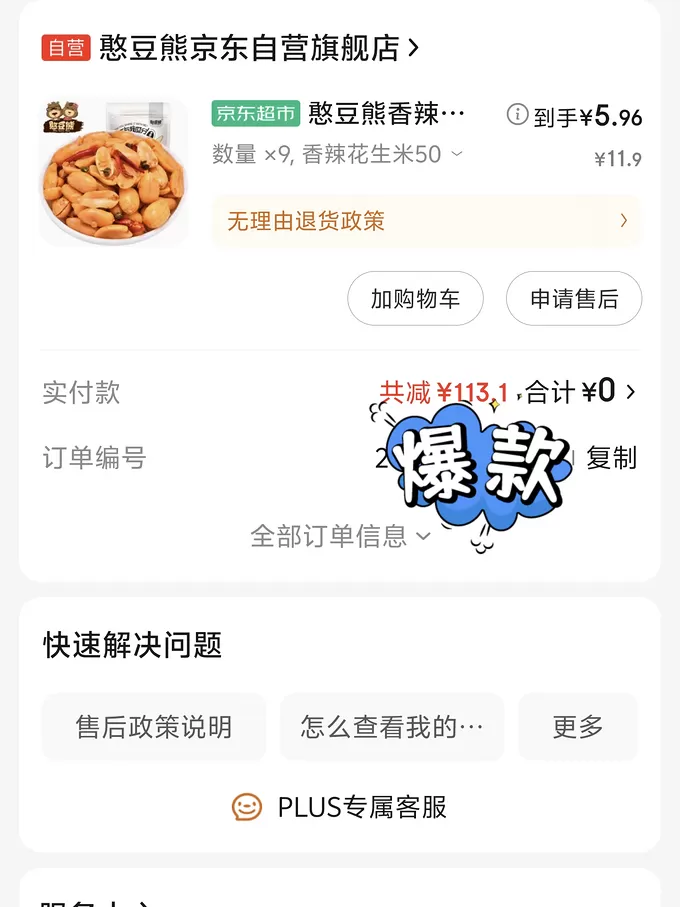This screenshot has width=680, height=907.
Task: Expand the 数量 ×9 specification details
Action: [x=338, y=154]
